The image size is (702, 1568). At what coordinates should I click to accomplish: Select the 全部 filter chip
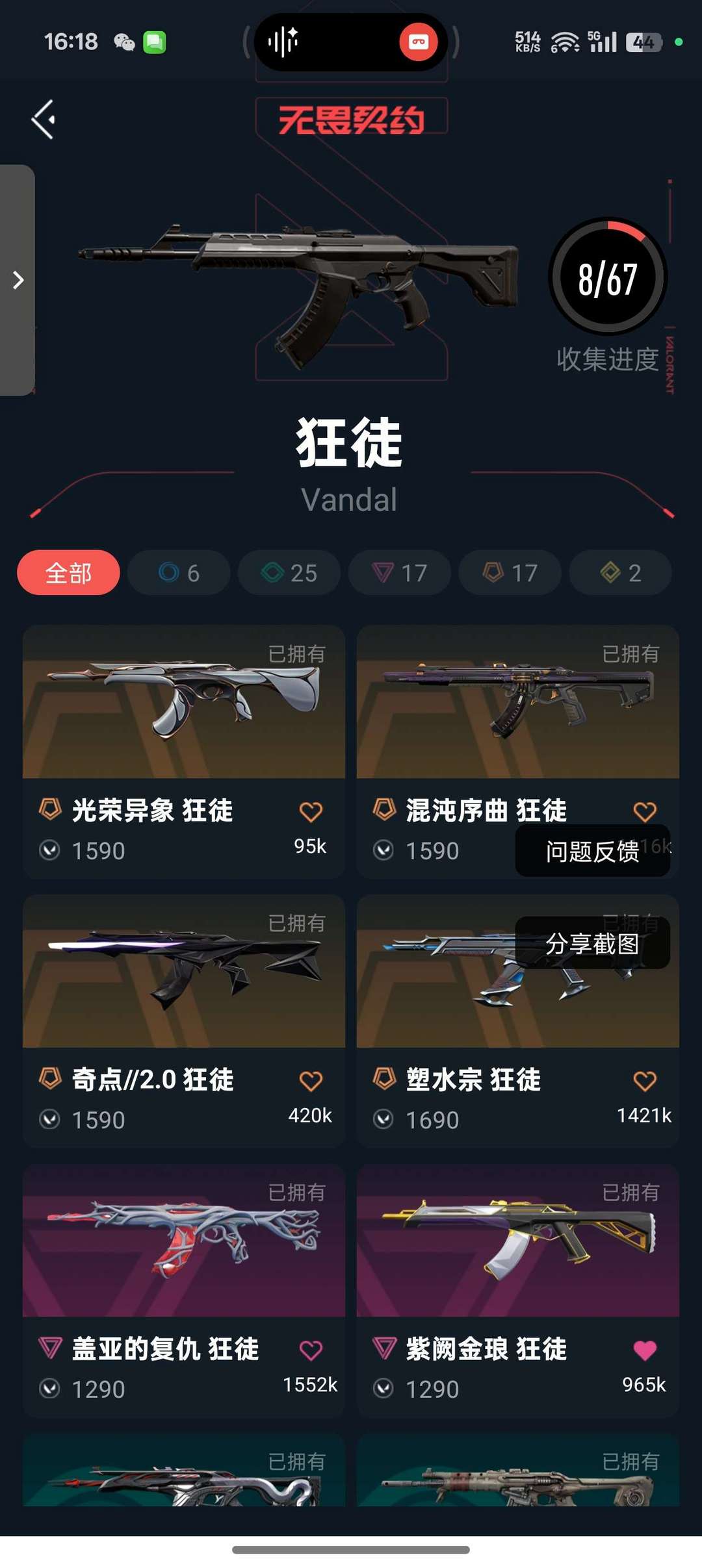pos(68,573)
